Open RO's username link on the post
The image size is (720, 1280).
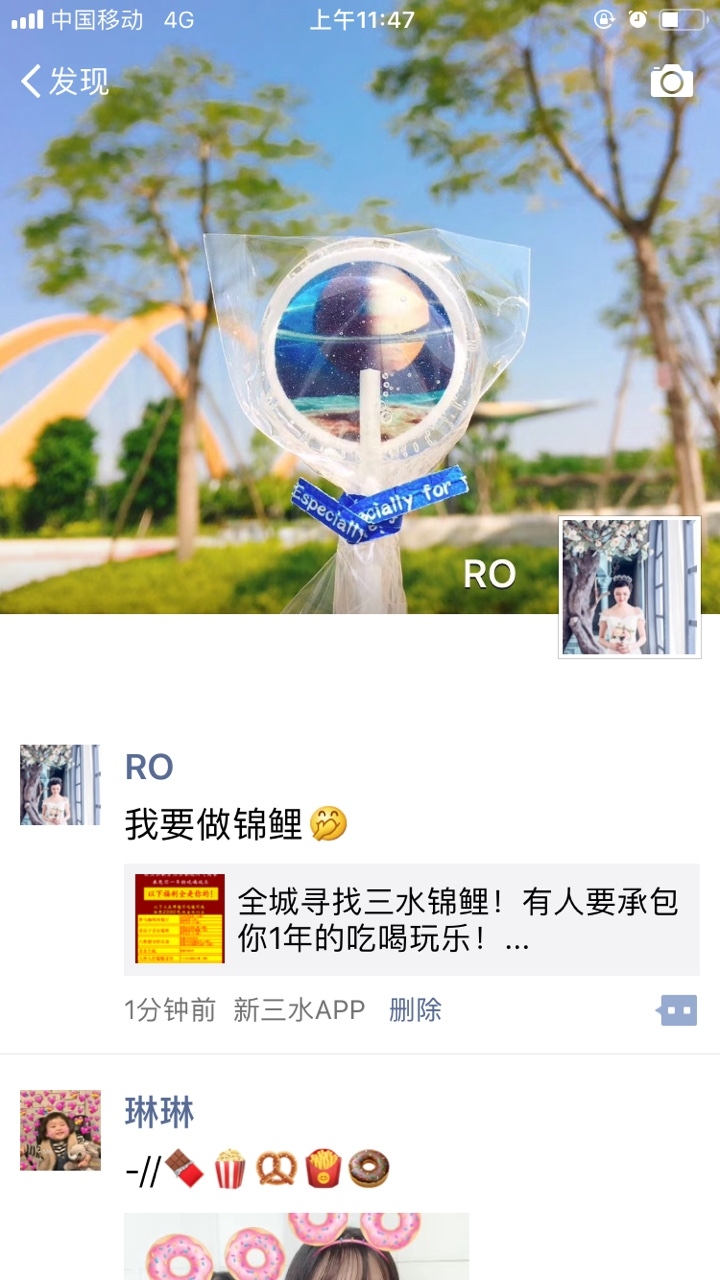pos(149,767)
